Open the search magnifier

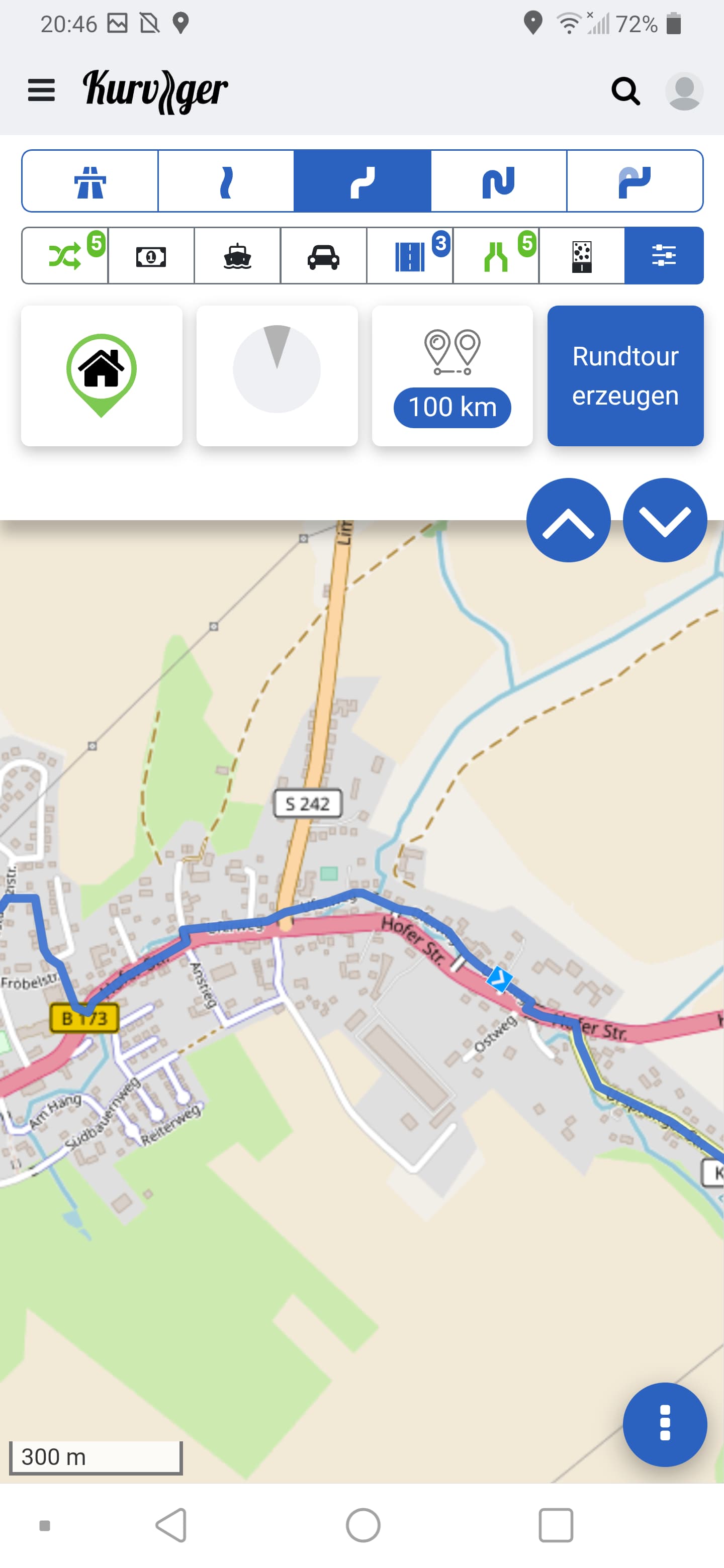pos(625,91)
